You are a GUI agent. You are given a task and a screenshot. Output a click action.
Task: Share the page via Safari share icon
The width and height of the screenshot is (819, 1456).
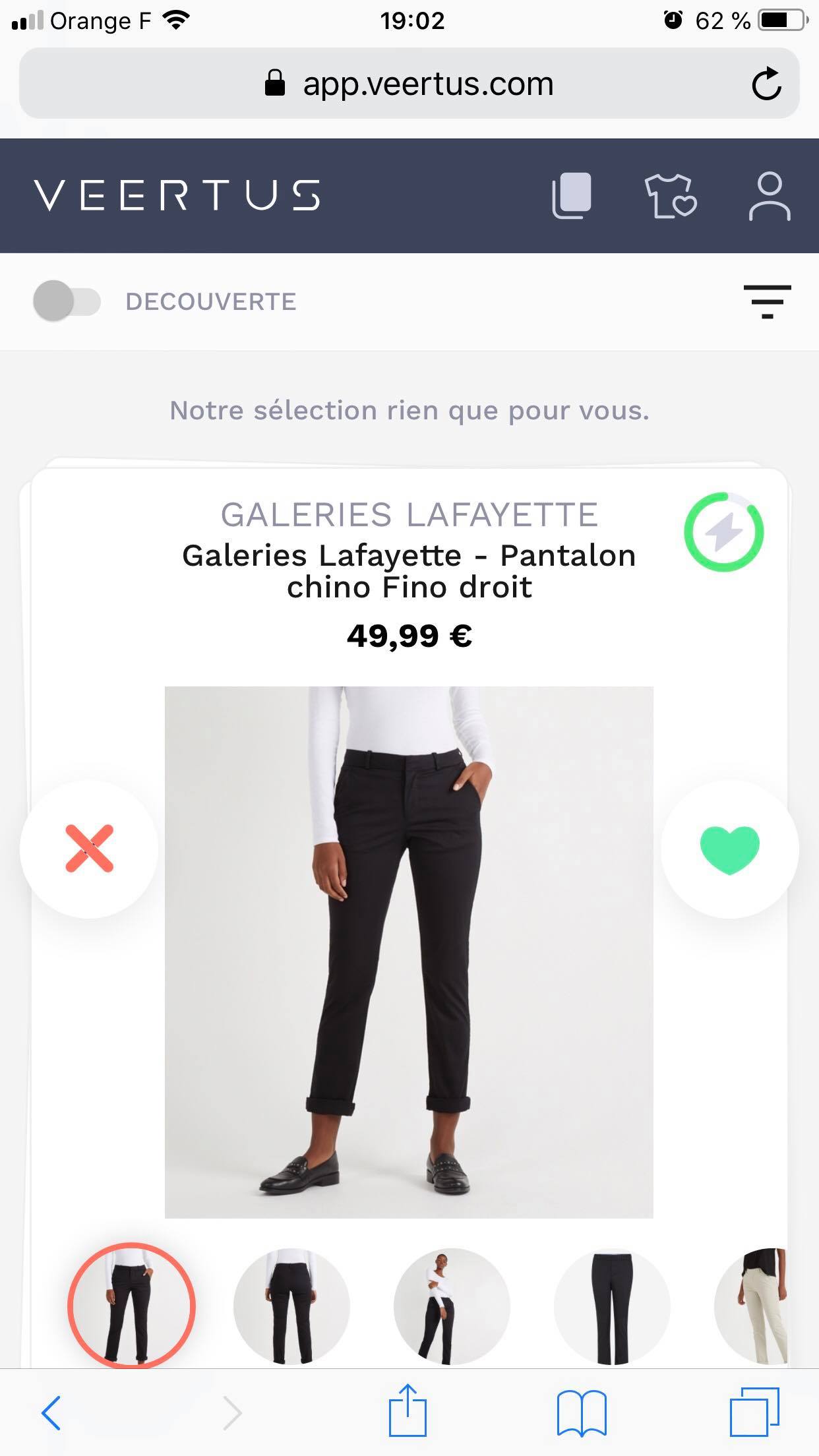408,1410
